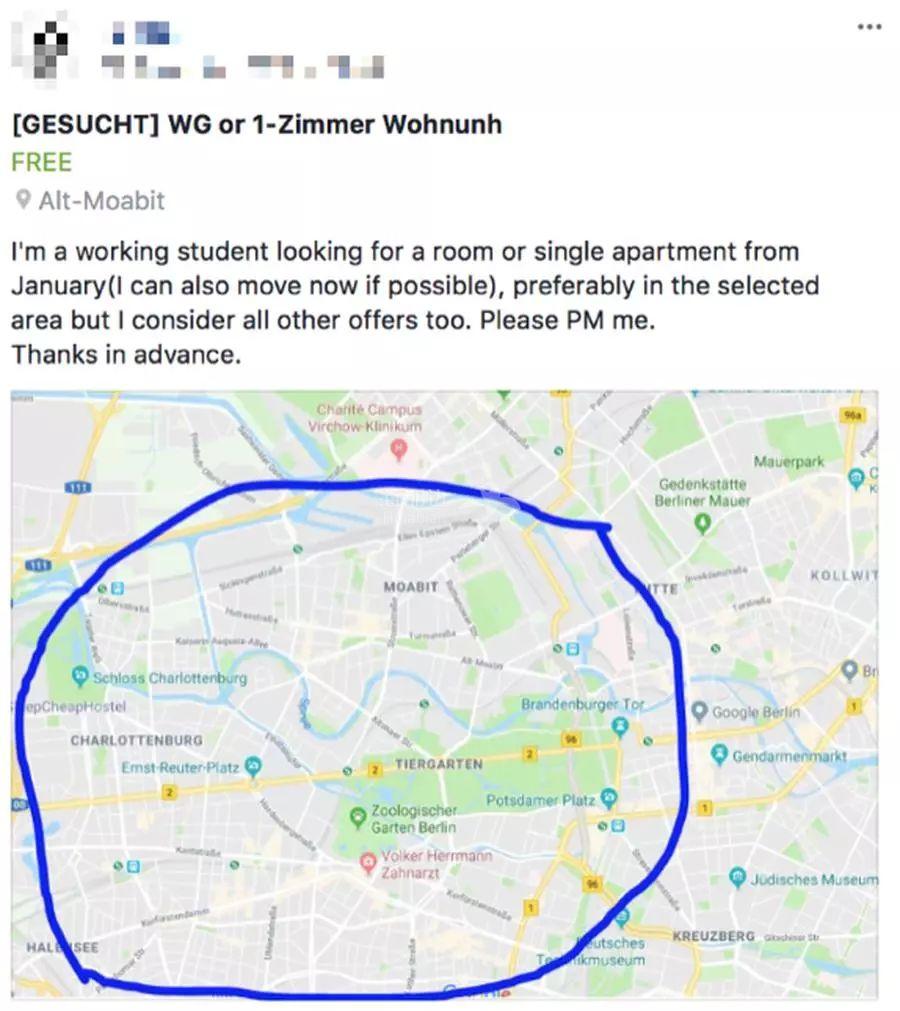900x1011 pixels.
Task: Open the post's three-dot options menu
Action: tap(869, 27)
